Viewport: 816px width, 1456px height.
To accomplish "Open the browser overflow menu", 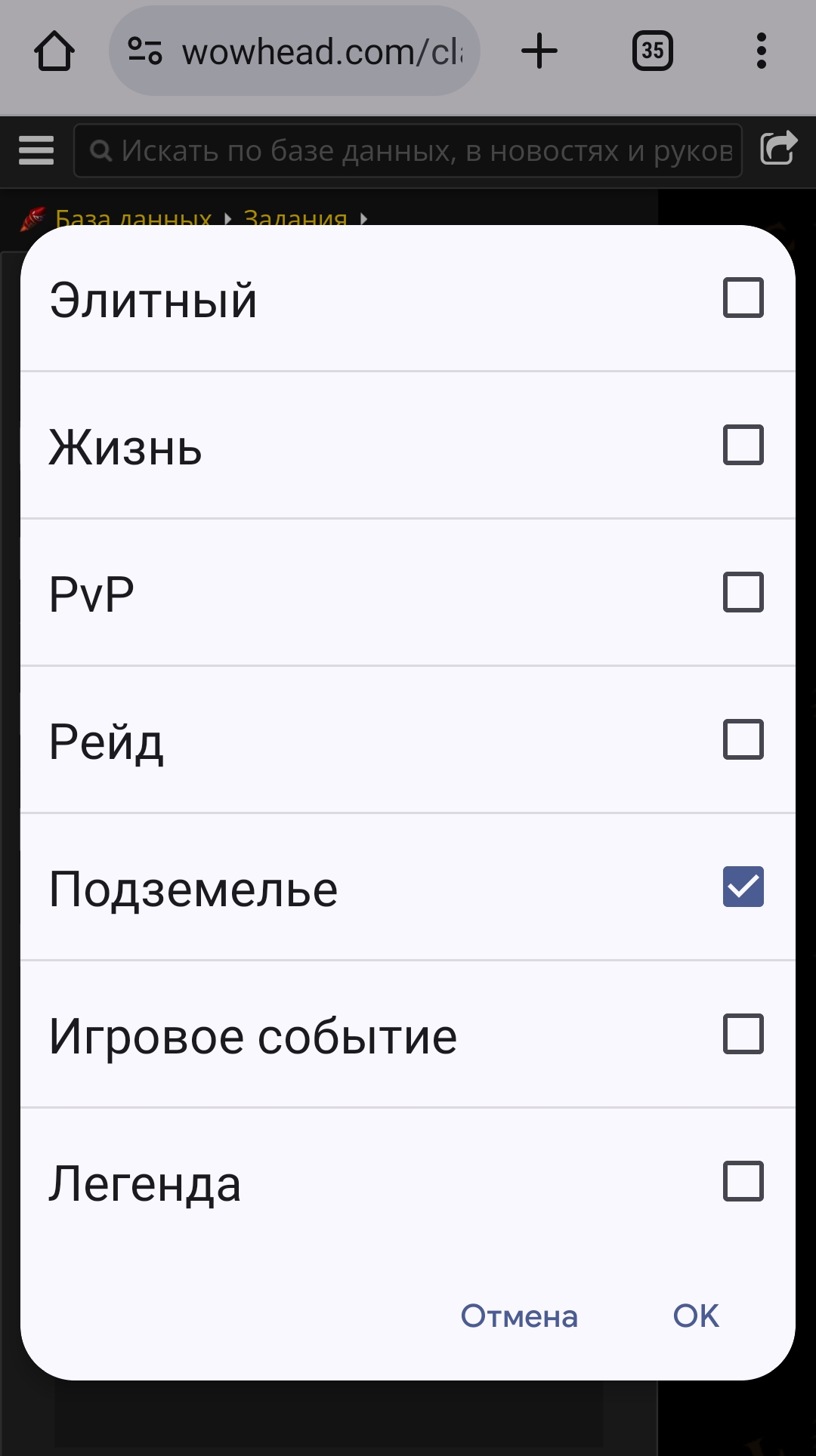I will [x=761, y=51].
